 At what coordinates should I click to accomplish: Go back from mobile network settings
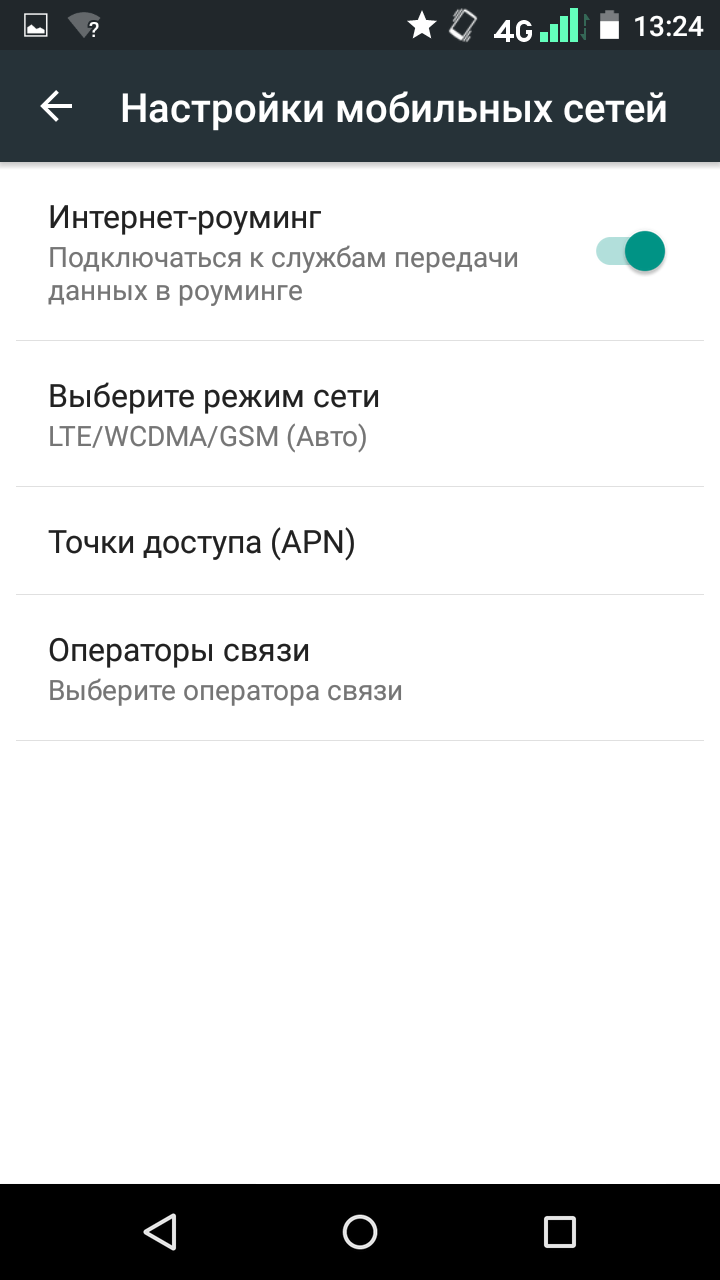[x=57, y=107]
